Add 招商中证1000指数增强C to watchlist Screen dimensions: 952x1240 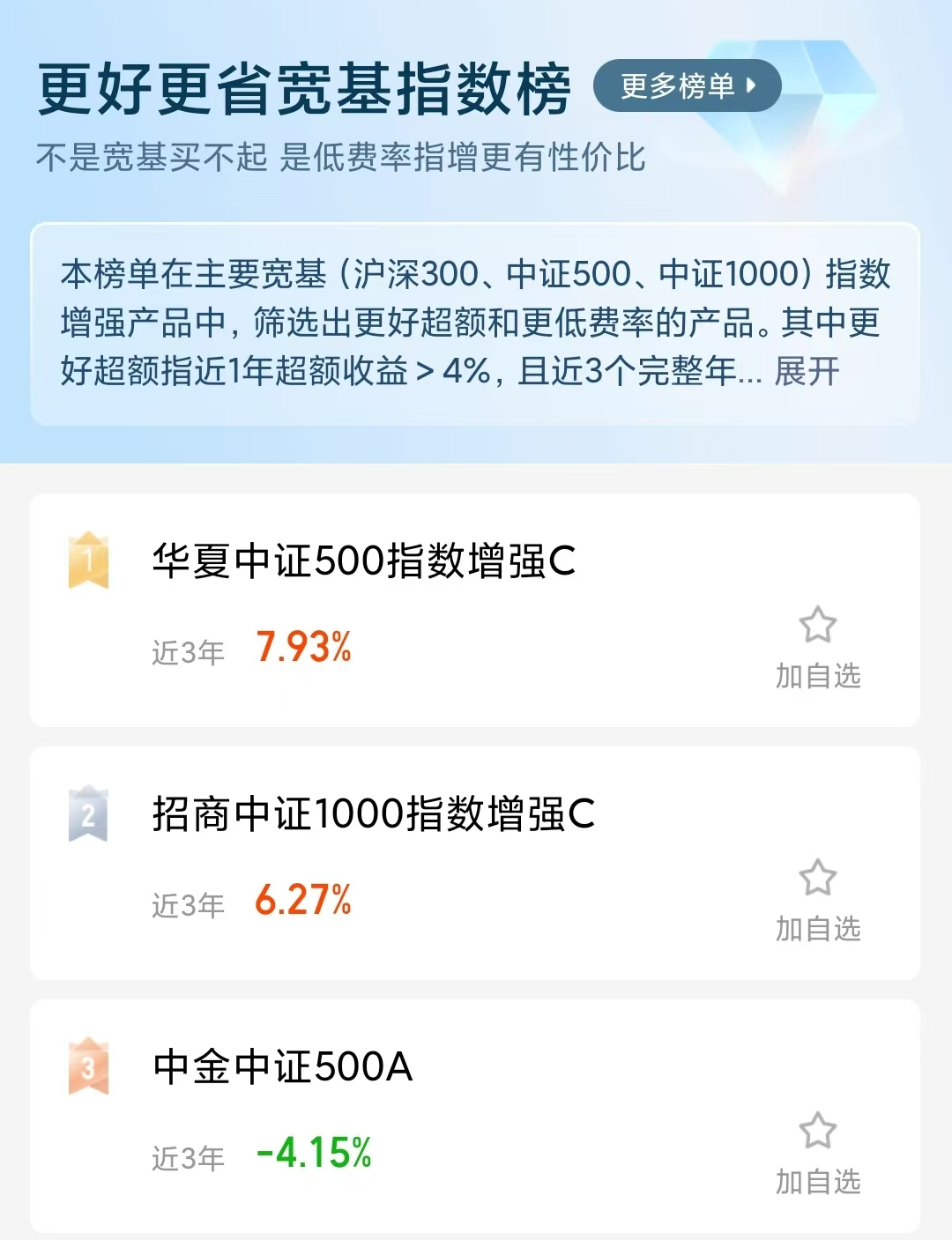pos(817,899)
